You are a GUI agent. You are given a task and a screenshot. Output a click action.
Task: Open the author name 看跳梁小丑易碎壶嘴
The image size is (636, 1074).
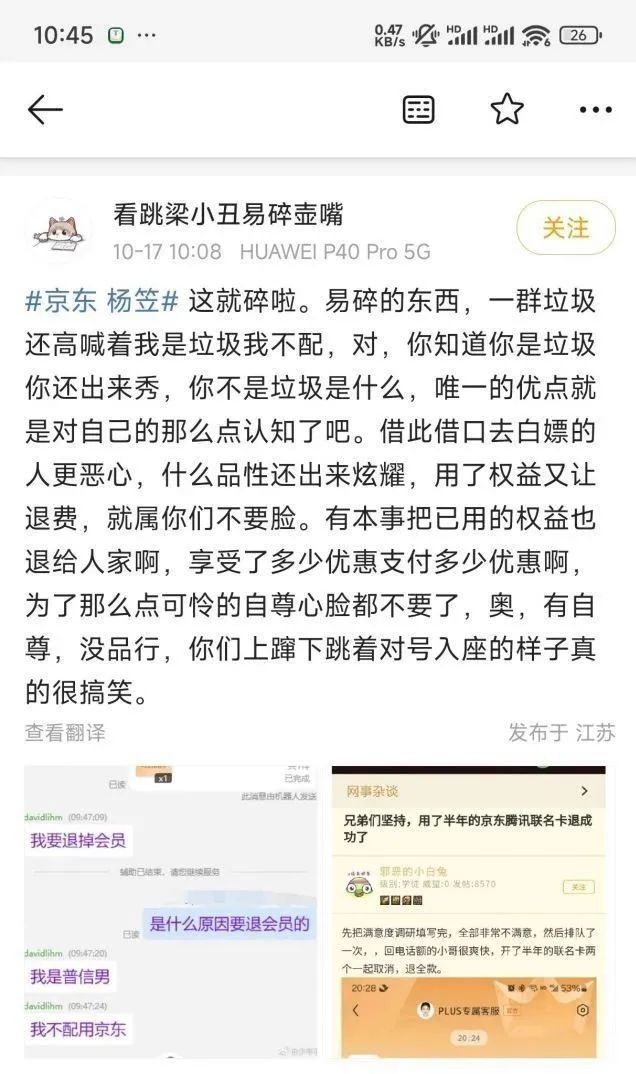[228, 212]
